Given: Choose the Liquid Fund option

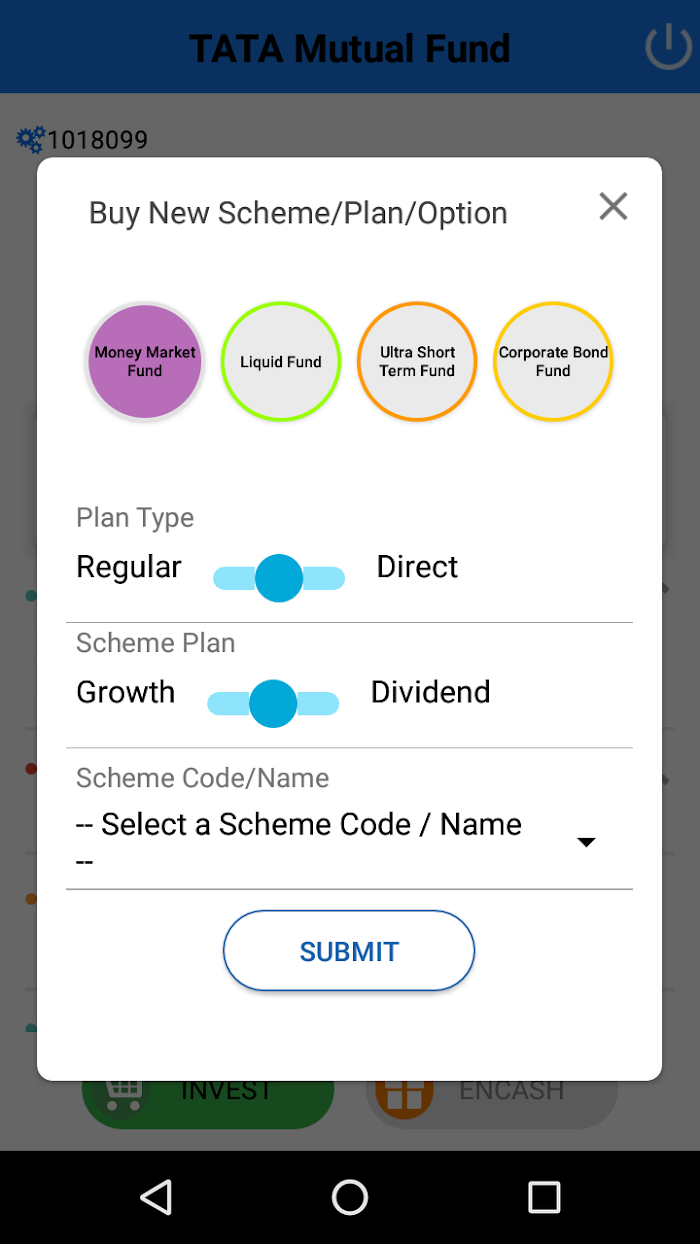Looking at the screenshot, I should [281, 361].
